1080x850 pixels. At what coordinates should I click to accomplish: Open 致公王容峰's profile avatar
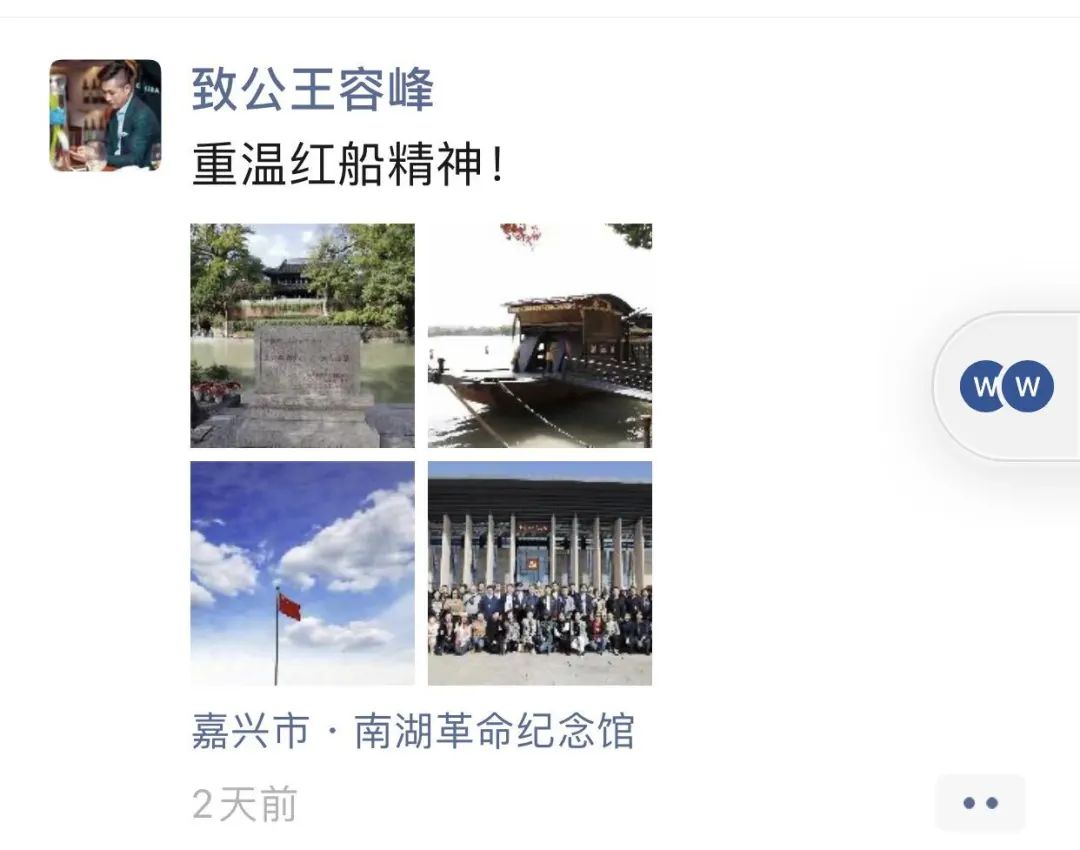[x=105, y=115]
